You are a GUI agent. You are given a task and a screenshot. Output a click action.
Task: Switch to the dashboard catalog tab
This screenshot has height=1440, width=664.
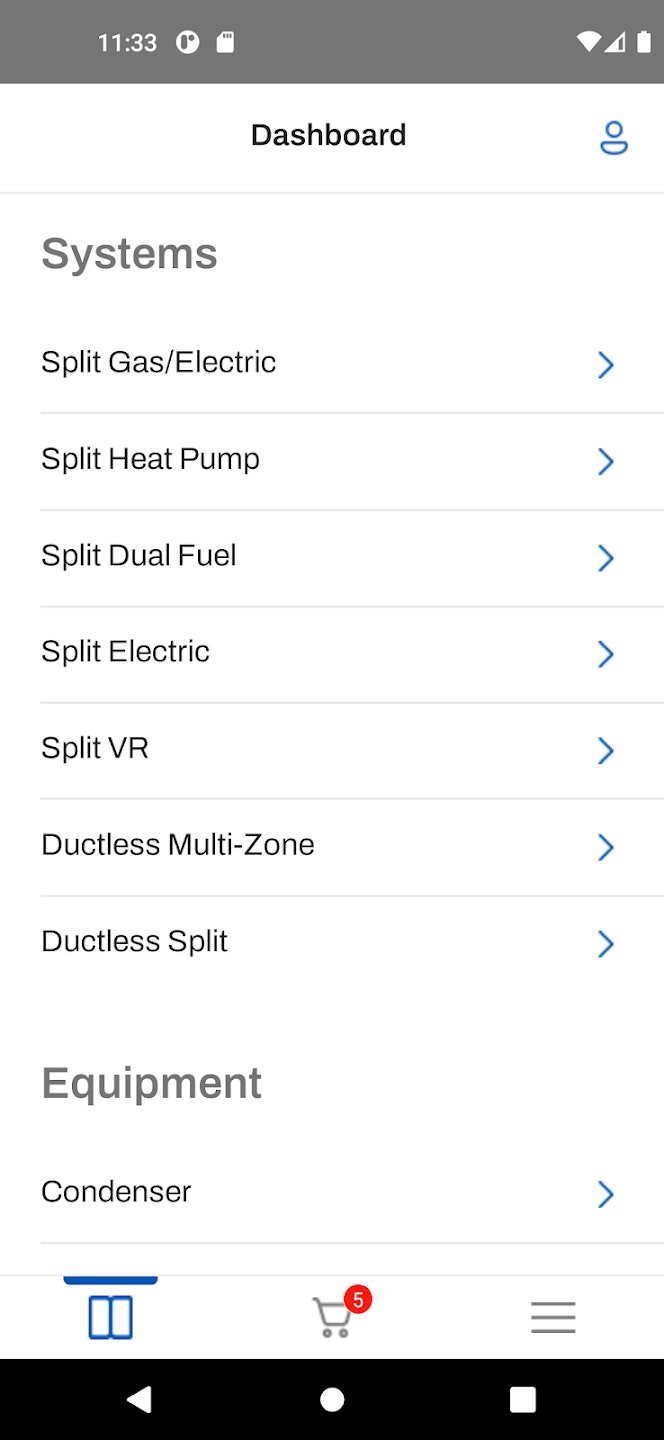tap(111, 1317)
